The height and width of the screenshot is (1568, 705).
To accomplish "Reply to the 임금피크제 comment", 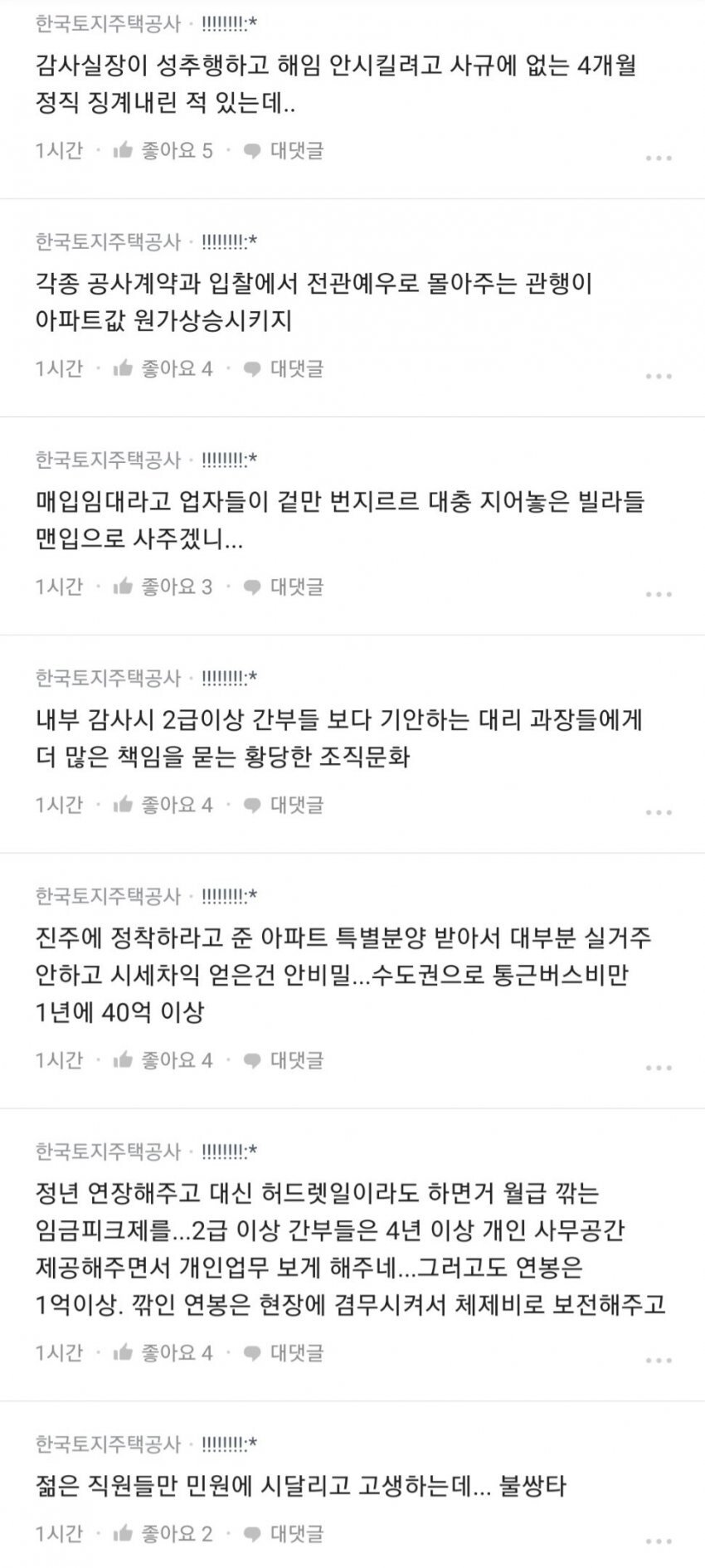I will 283,1353.
